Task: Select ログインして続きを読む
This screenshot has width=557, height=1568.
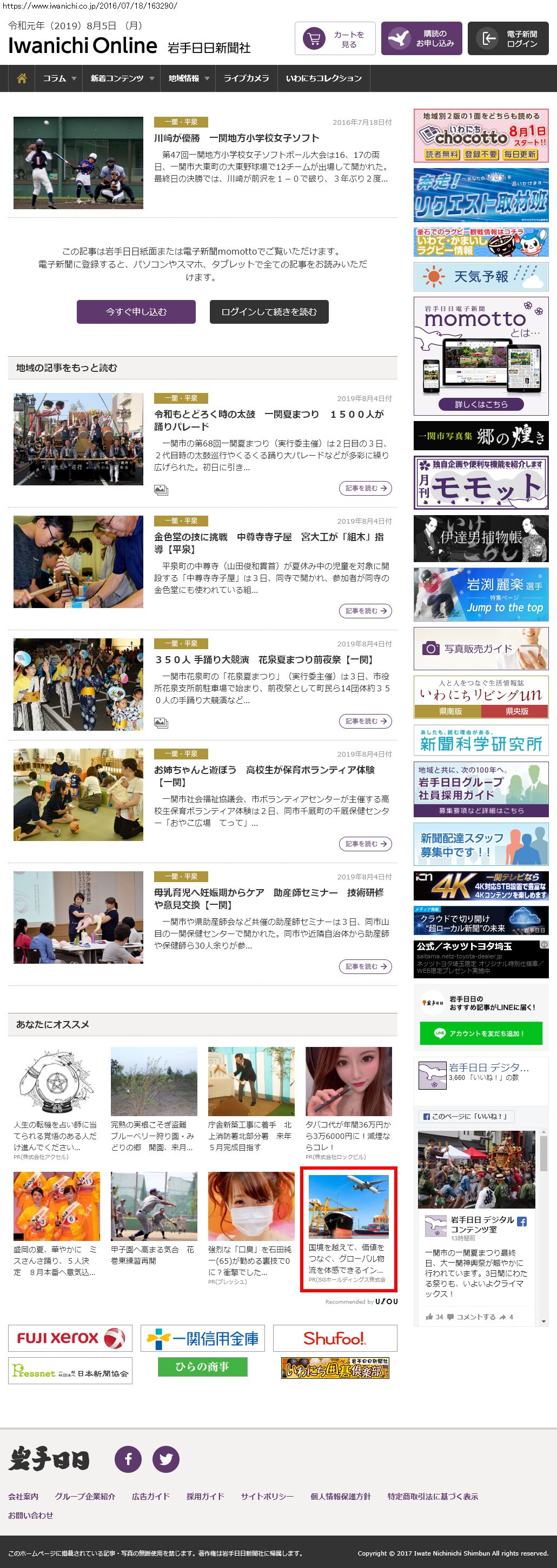Action: pos(269,312)
